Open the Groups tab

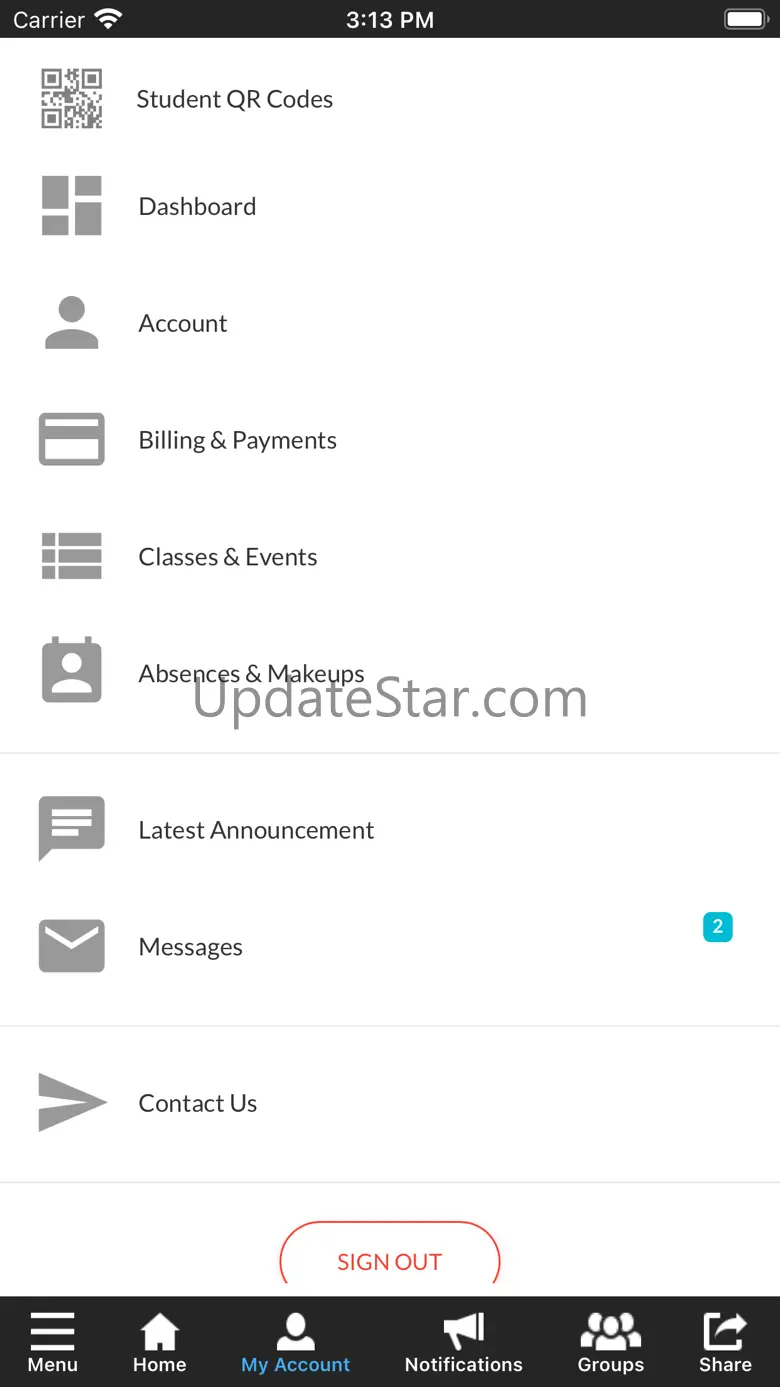pos(611,1343)
